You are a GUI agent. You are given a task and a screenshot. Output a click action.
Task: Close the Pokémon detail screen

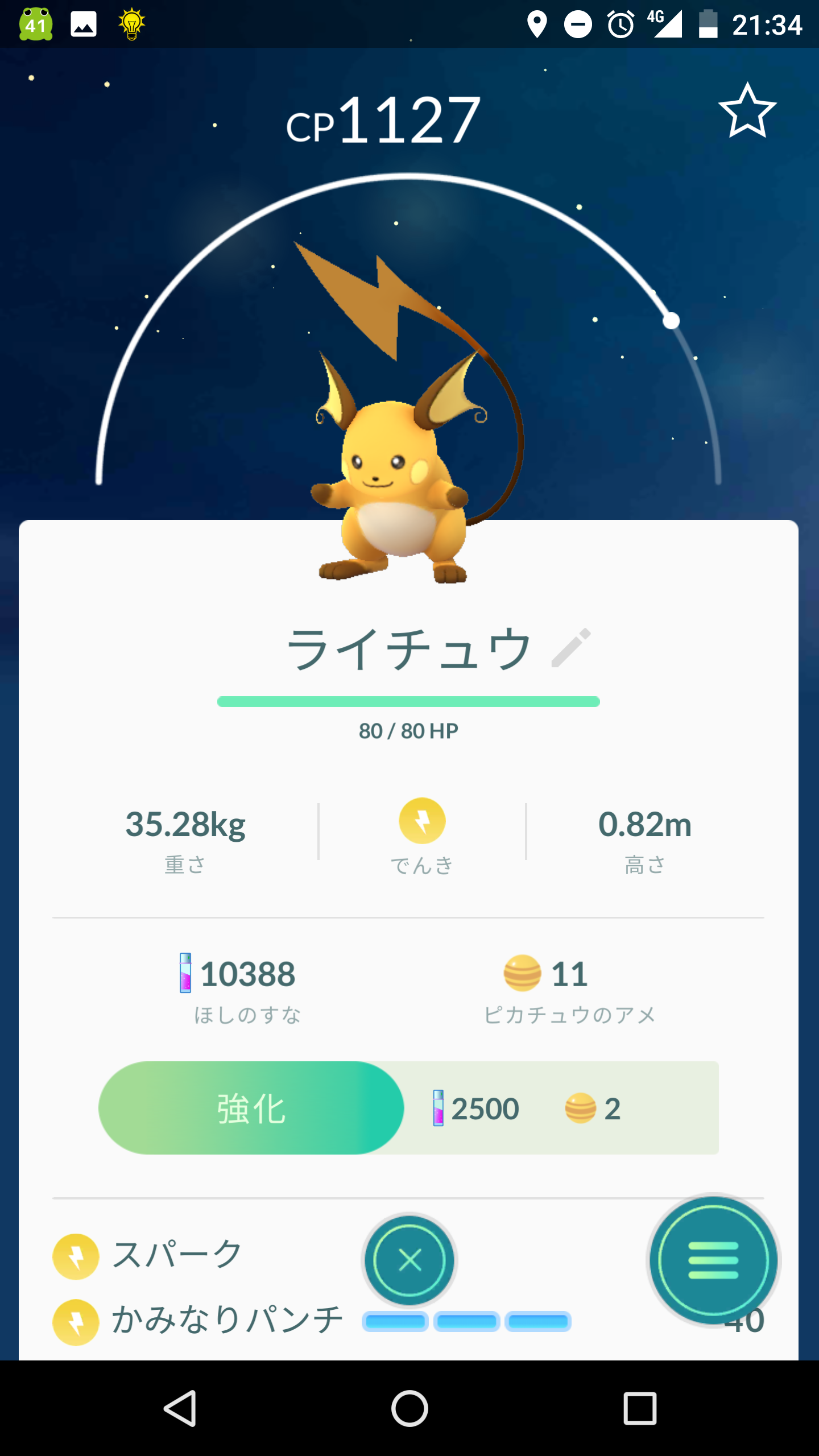[409, 1260]
